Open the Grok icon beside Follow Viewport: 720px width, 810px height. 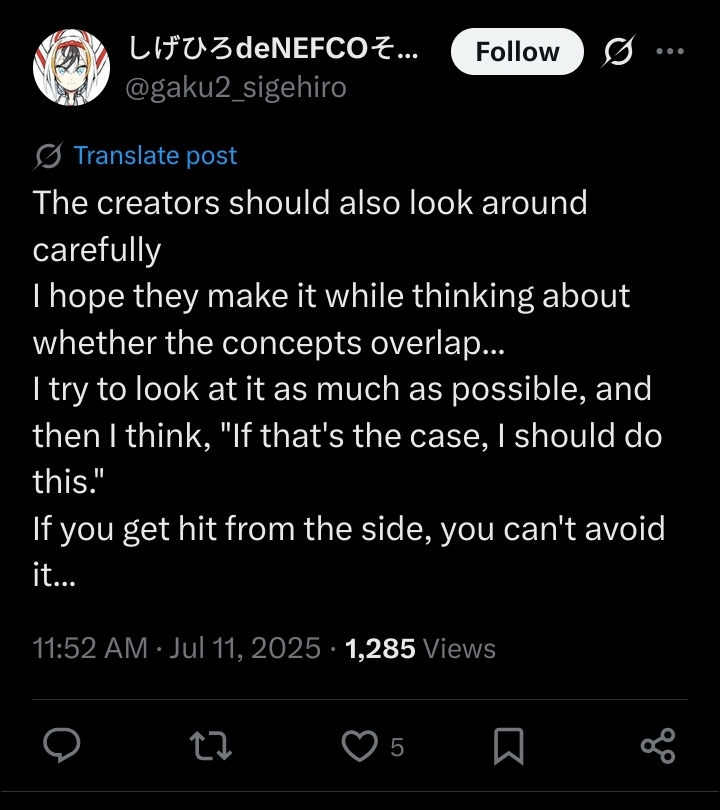(619, 52)
